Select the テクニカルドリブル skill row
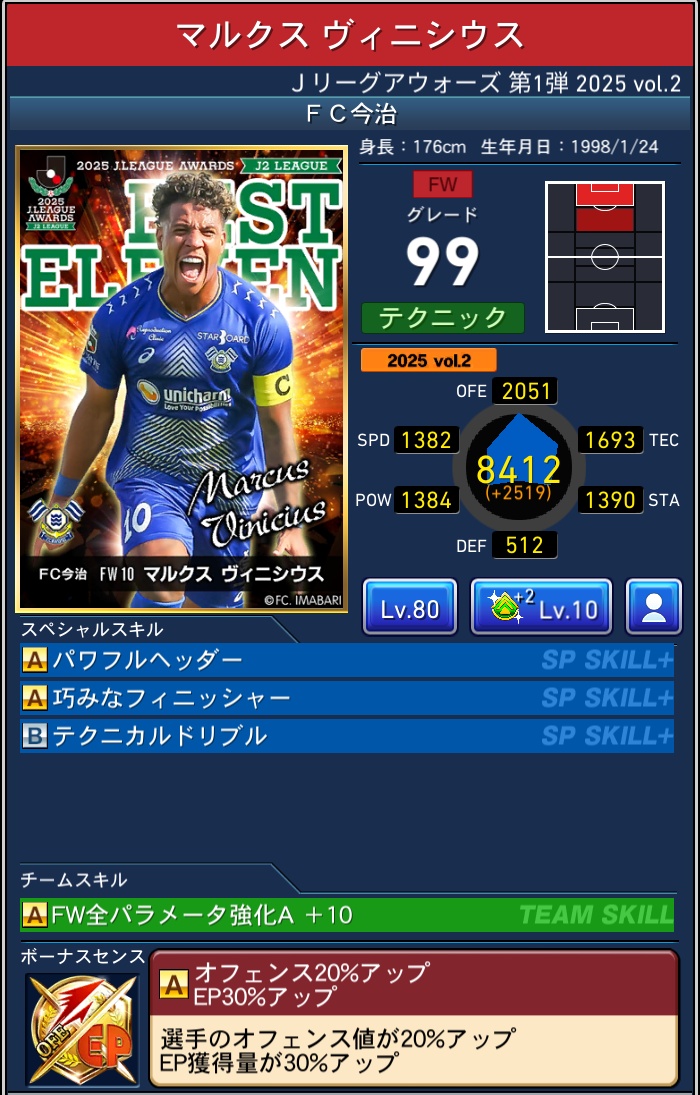The height and width of the screenshot is (1095, 700). pos(346,736)
